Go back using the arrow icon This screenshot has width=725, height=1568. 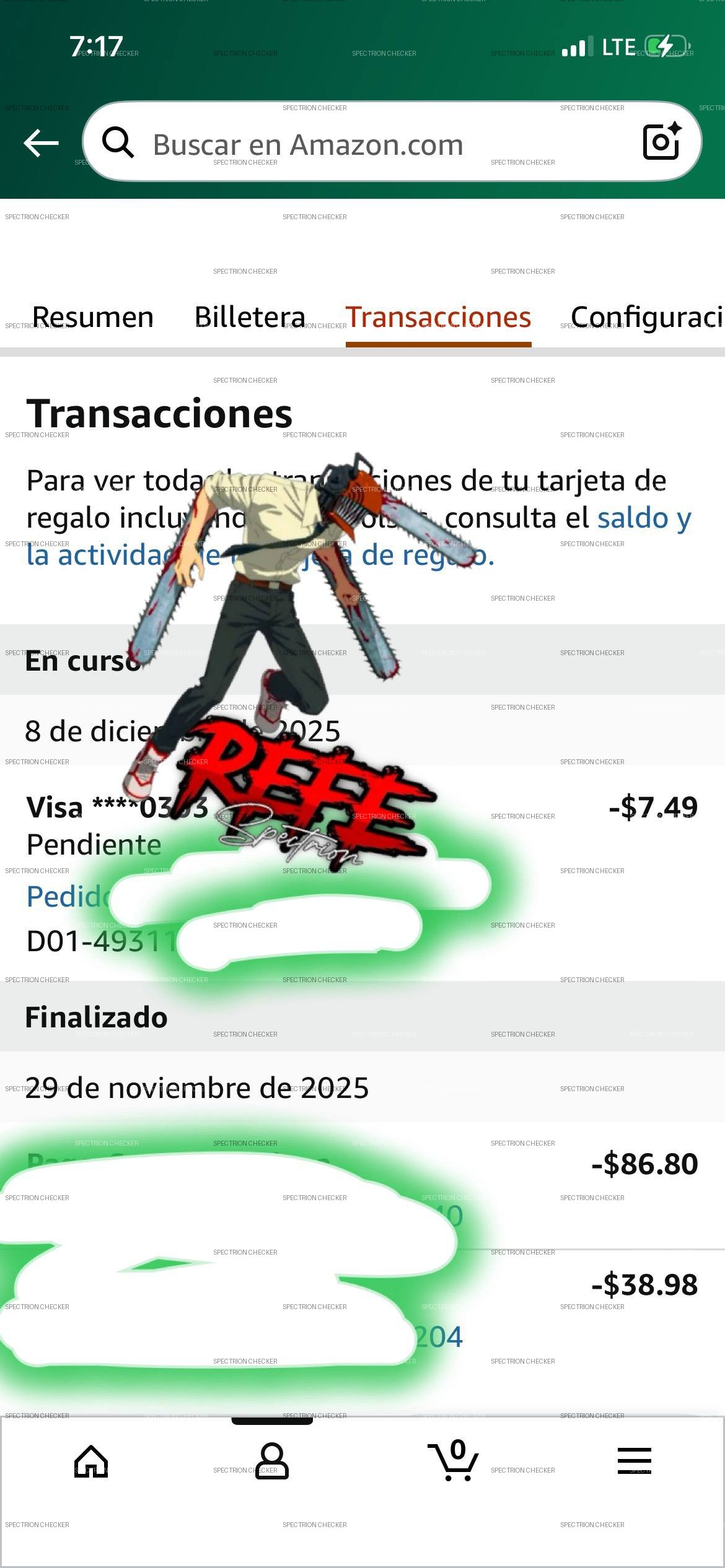pyautogui.click(x=41, y=143)
